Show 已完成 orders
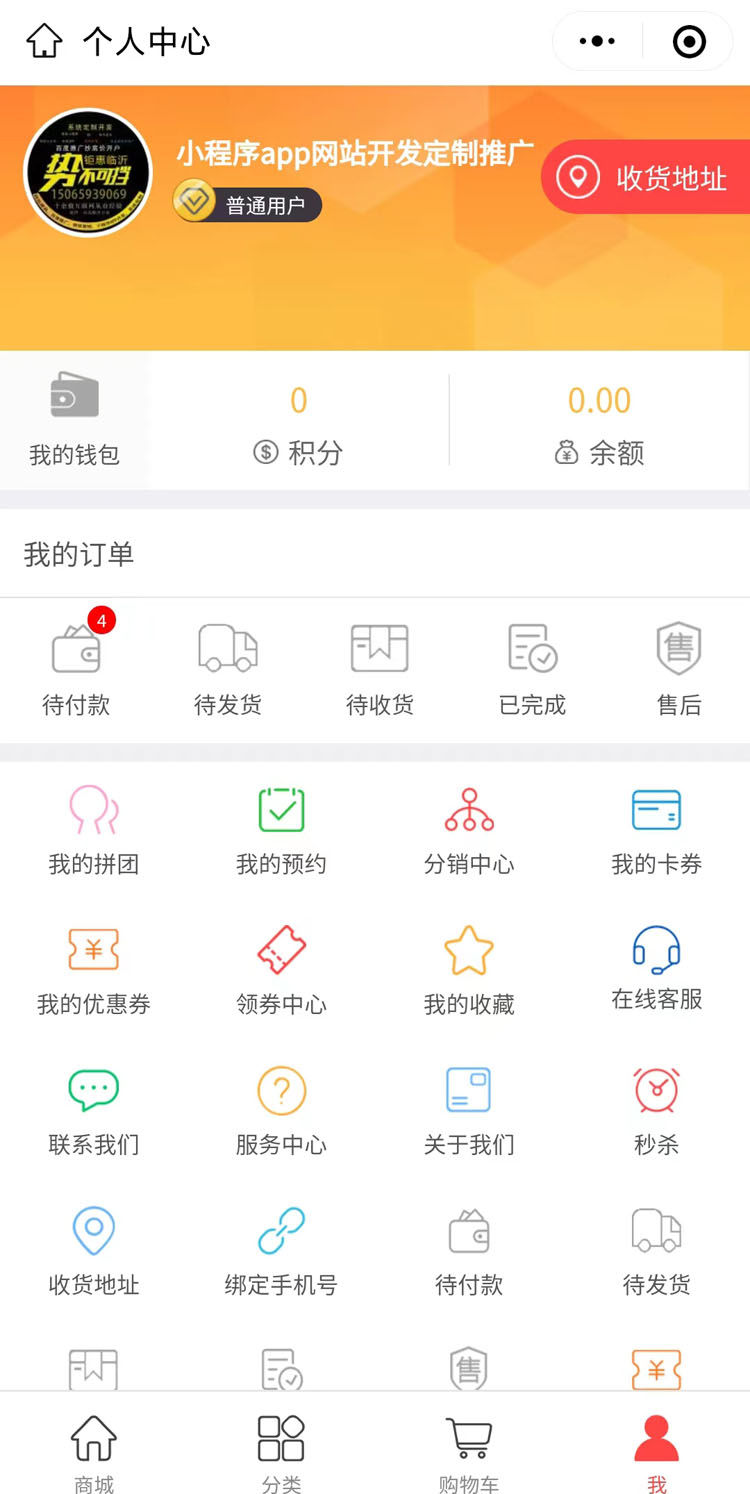Image resolution: width=750 pixels, height=1494 pixels. (532, 669)
